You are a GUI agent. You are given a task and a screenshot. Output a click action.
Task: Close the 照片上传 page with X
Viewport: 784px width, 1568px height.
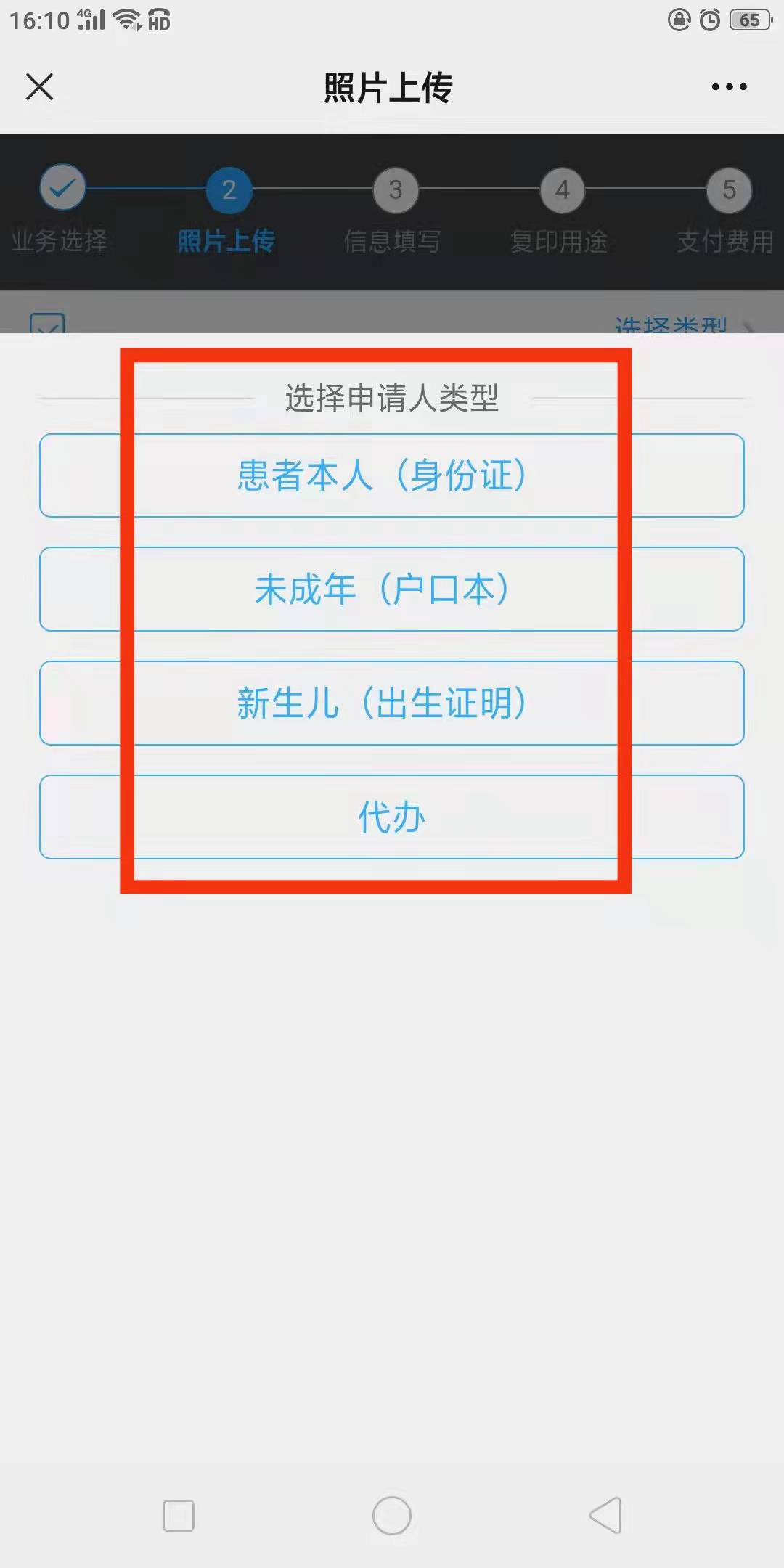pos(40,87)
